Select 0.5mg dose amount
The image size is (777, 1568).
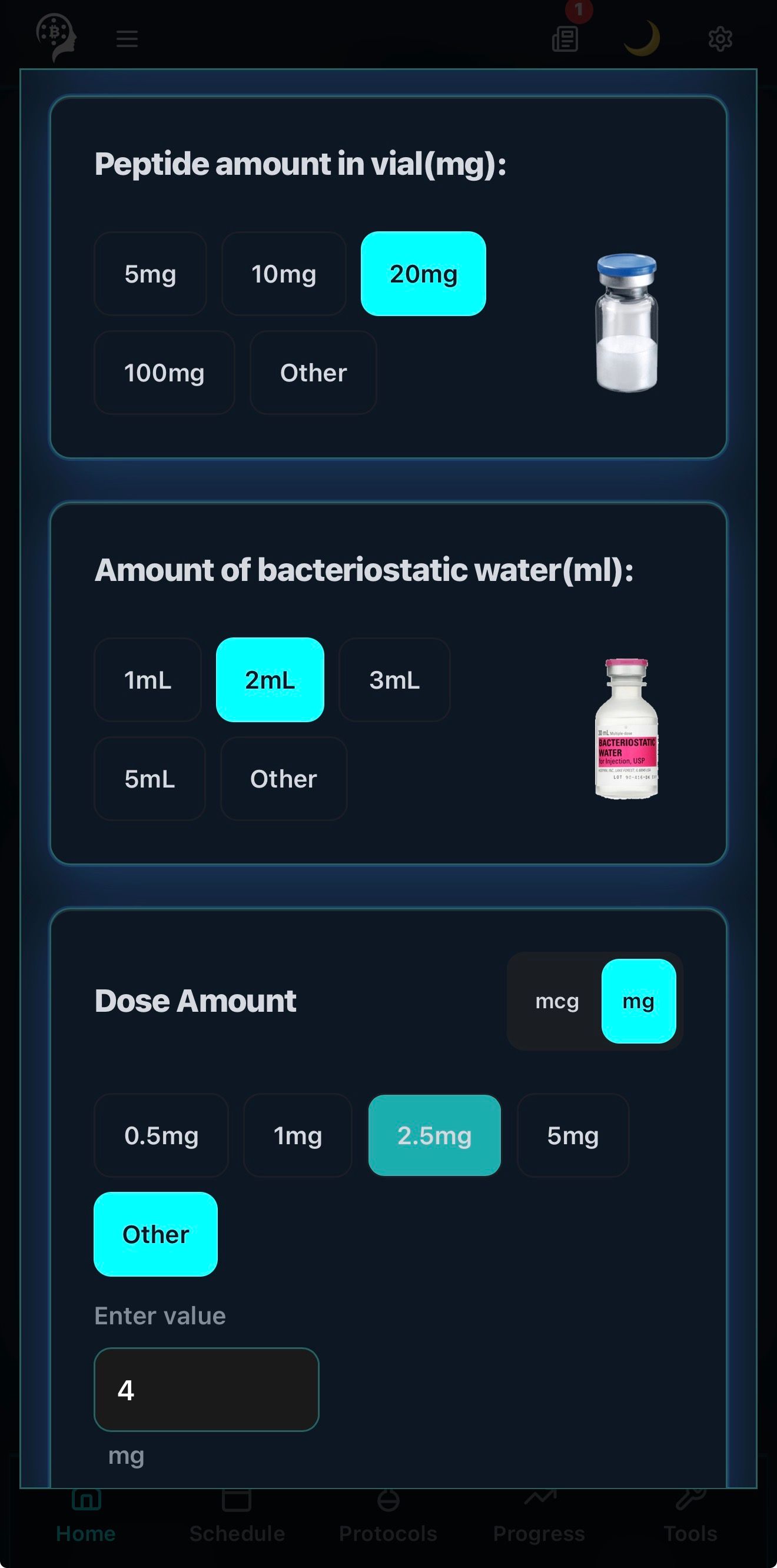pos(161,1136)
